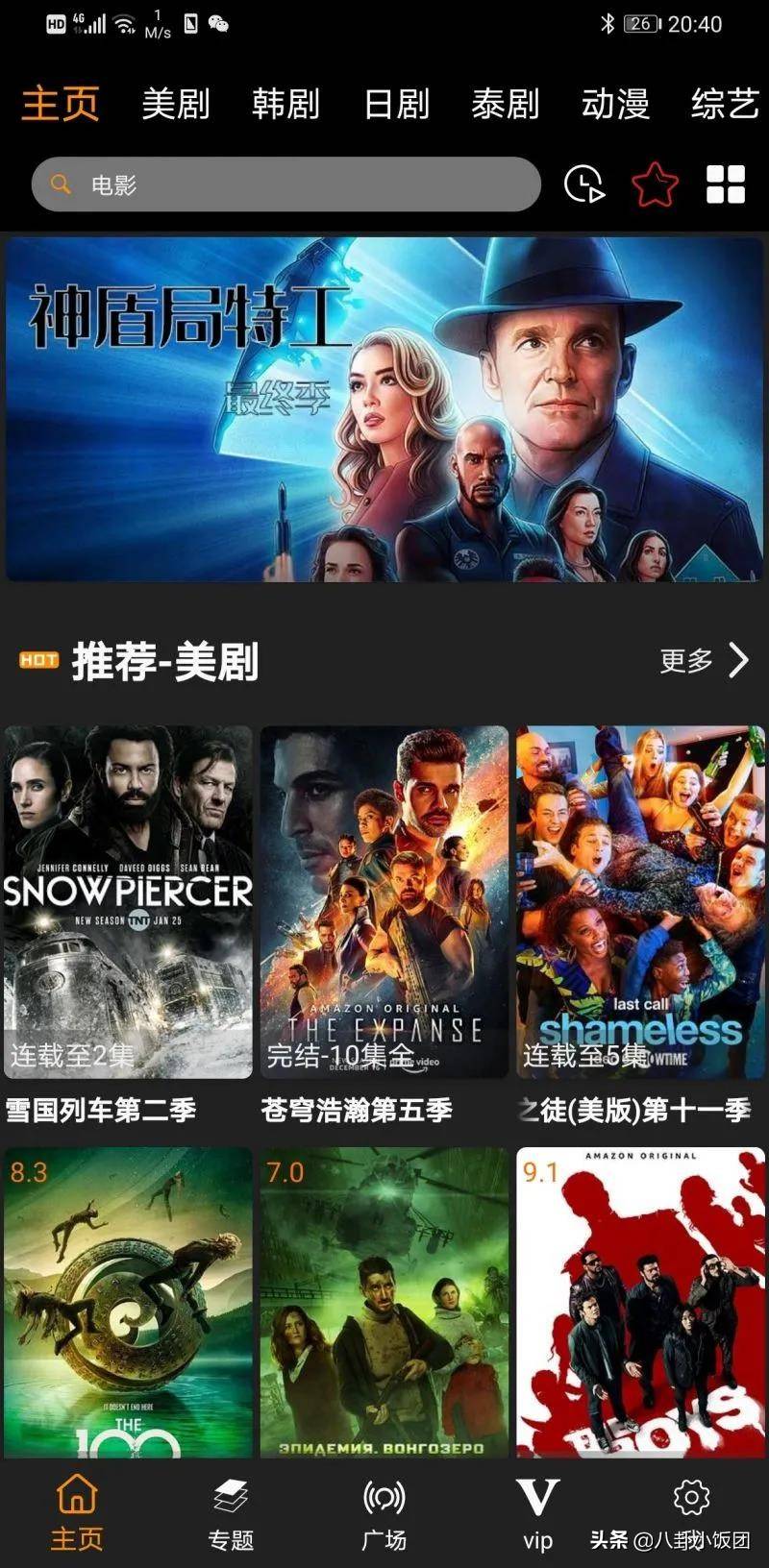Open the watch history clock icon
This screenshot has width=769, height=1568.
coord(585,184)
